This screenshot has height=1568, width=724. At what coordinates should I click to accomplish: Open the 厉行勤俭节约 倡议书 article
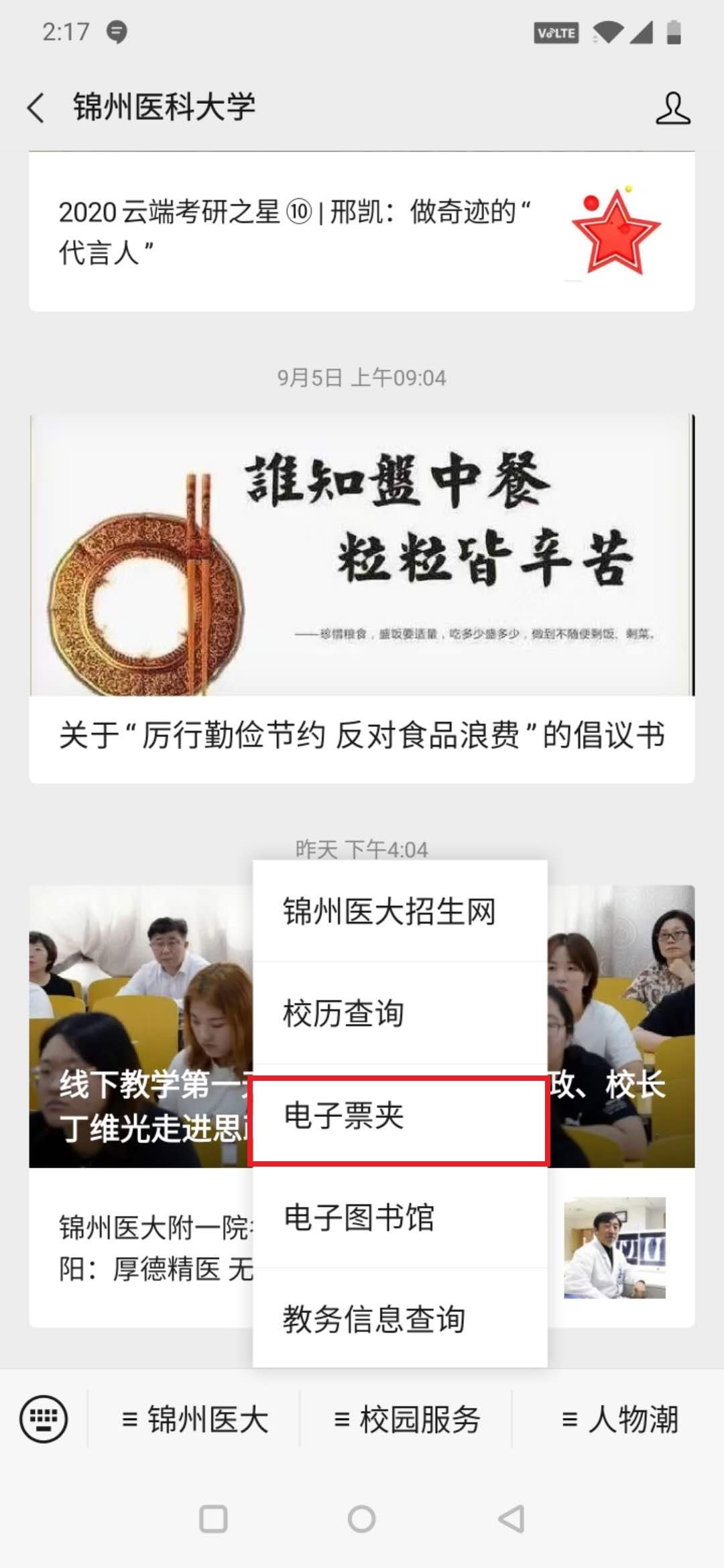point(362,598)
